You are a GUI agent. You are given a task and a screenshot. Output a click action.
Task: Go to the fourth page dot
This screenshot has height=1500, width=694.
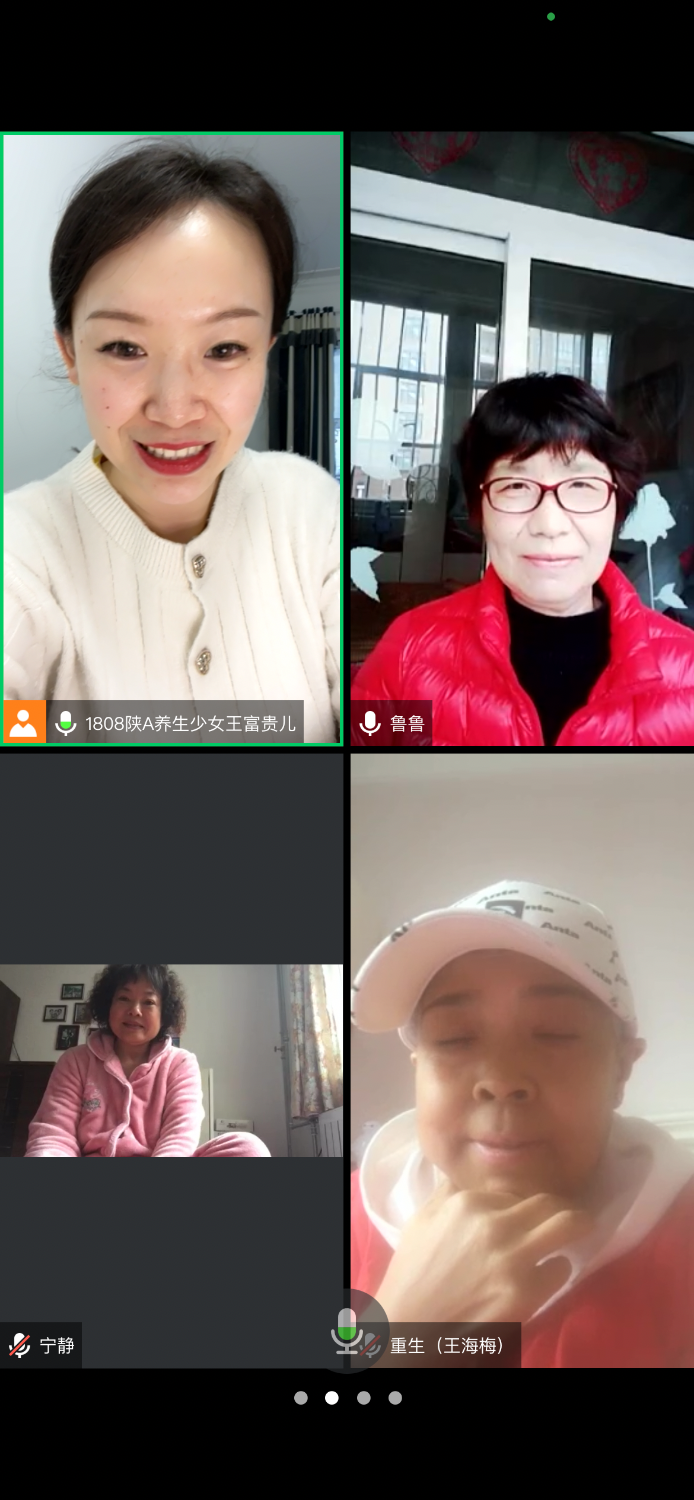click(395, 1398)
